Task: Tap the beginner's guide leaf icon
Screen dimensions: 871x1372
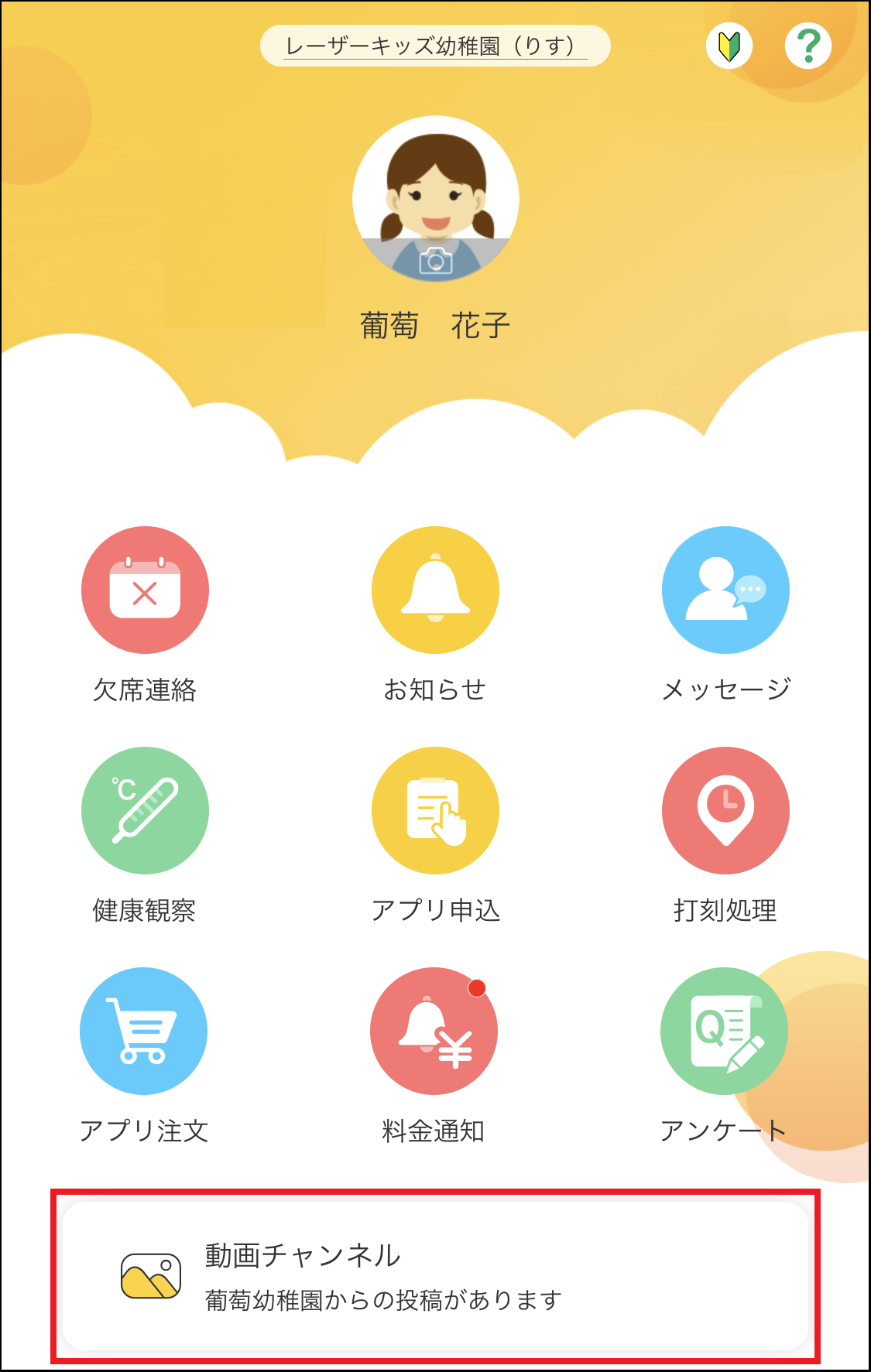Action: pos(729,45)
